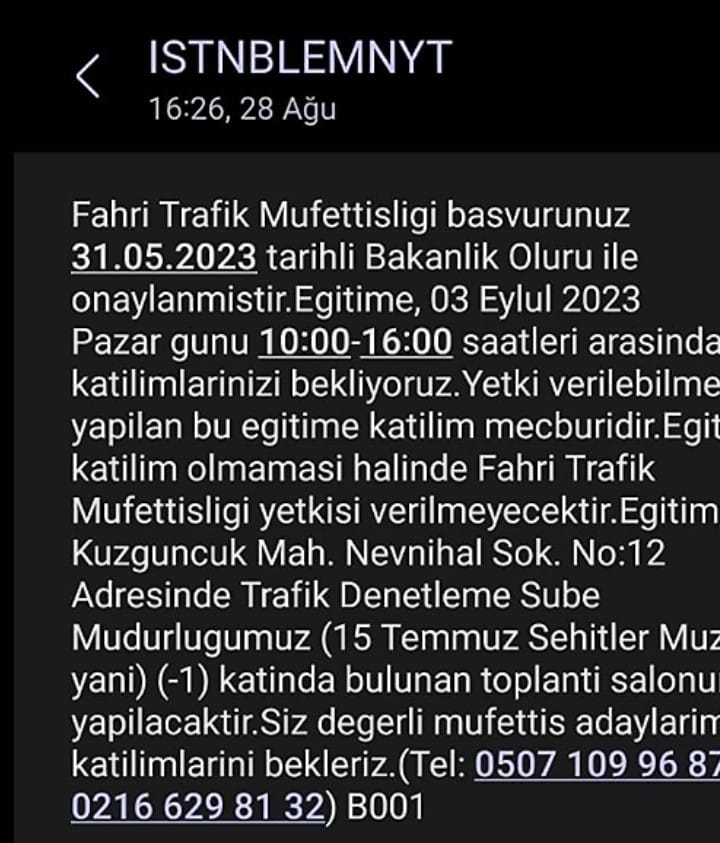Dial the landline 0216 629 81 32

click(198, 806)
